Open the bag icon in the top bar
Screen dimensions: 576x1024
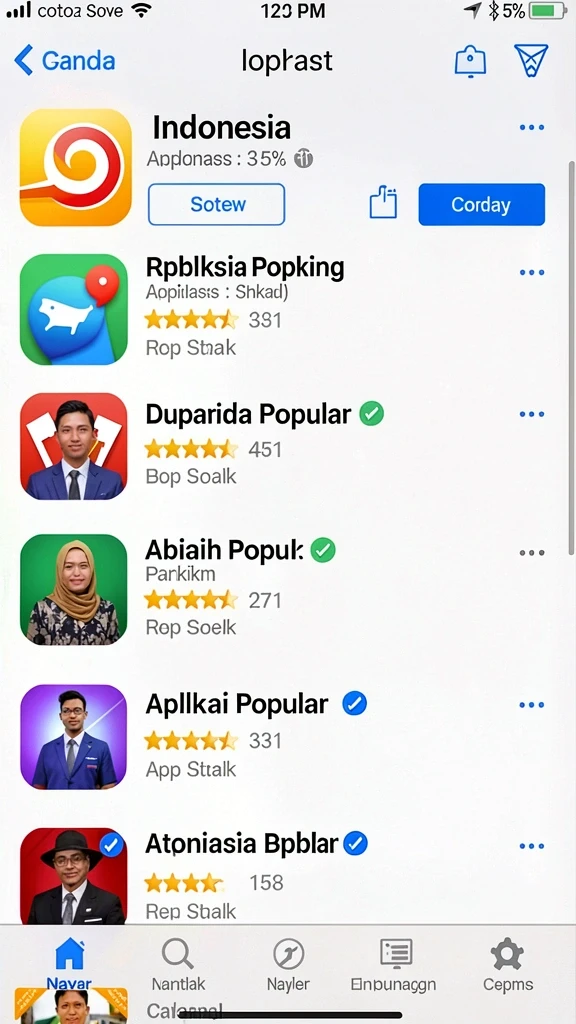tap(470, 61)
